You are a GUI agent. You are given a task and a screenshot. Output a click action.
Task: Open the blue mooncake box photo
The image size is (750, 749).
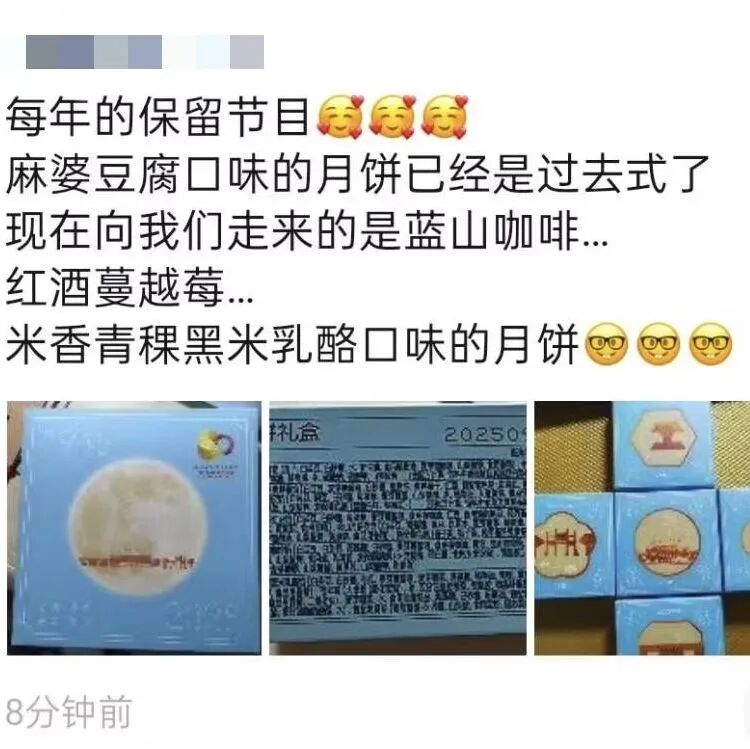coord(134,528)
